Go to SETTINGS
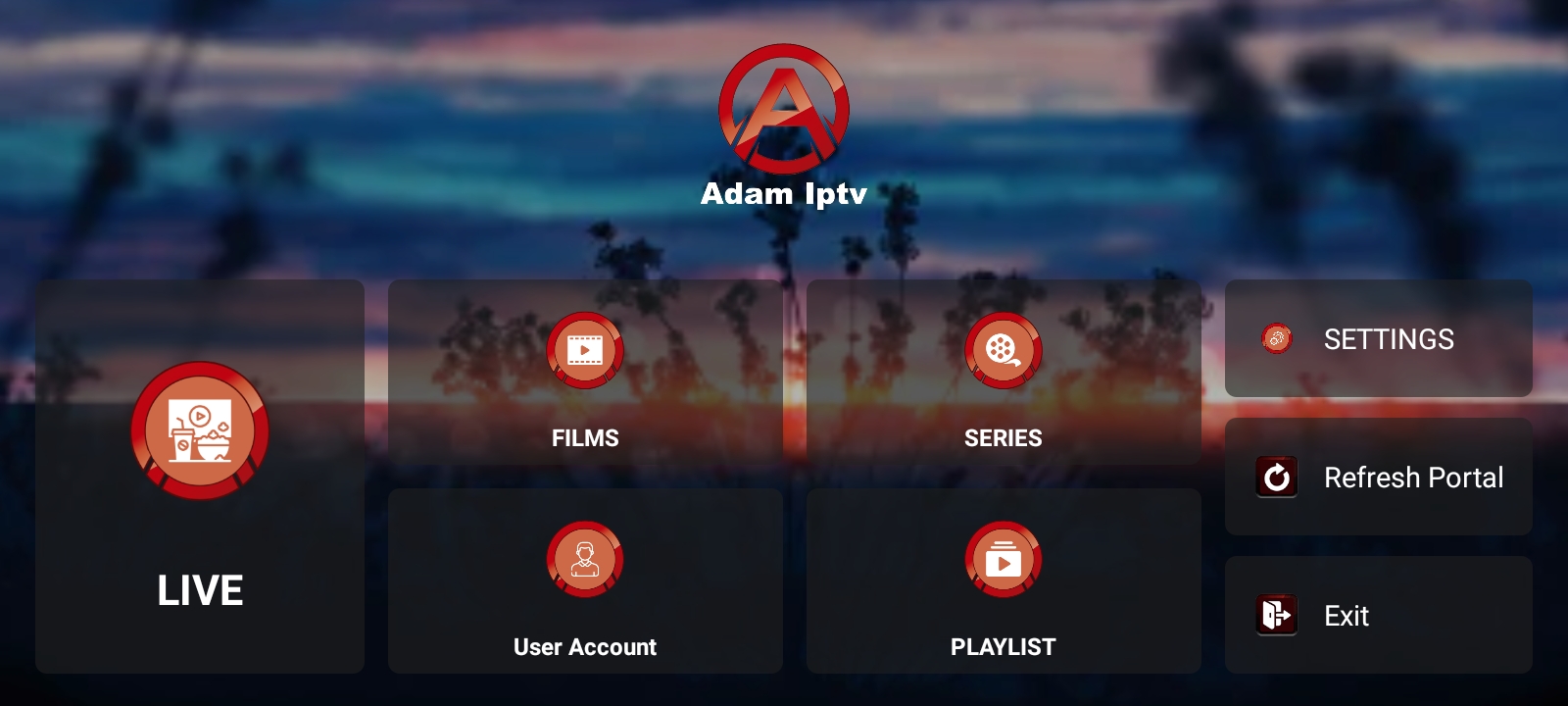Screen dimensions: 1568x706 1378,339
